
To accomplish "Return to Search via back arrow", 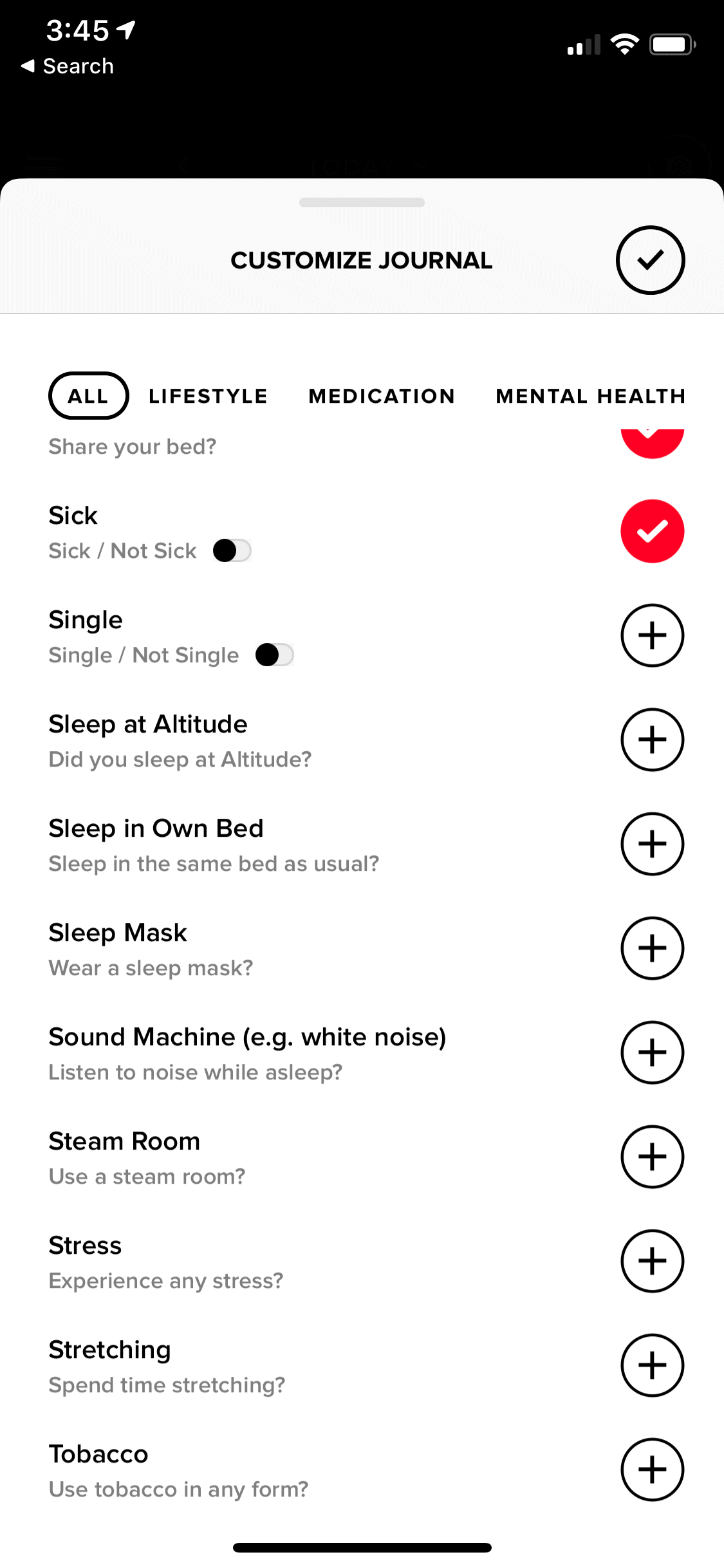I will click(68, 66).
